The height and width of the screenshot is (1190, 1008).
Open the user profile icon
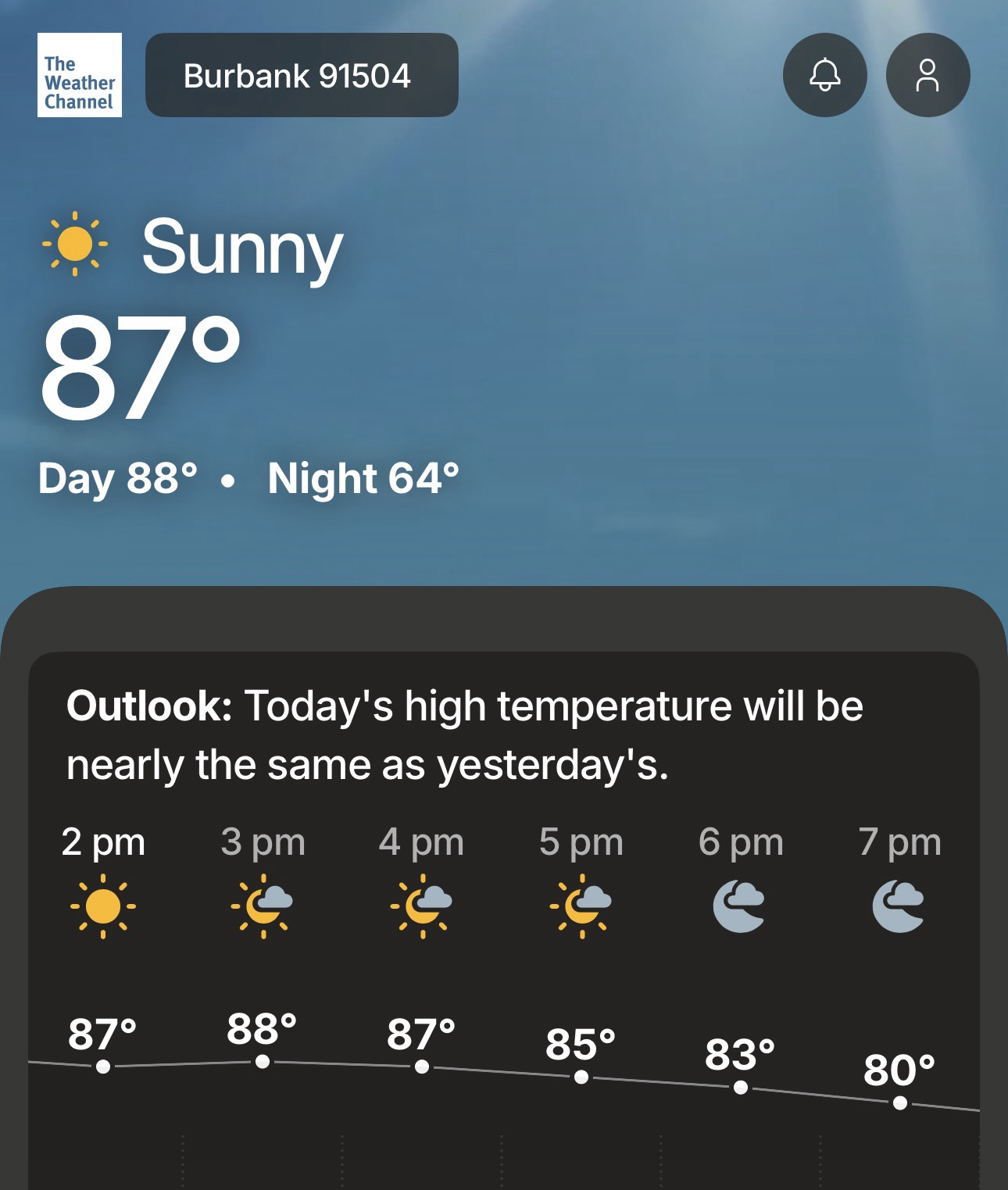[x=928, y=75]
